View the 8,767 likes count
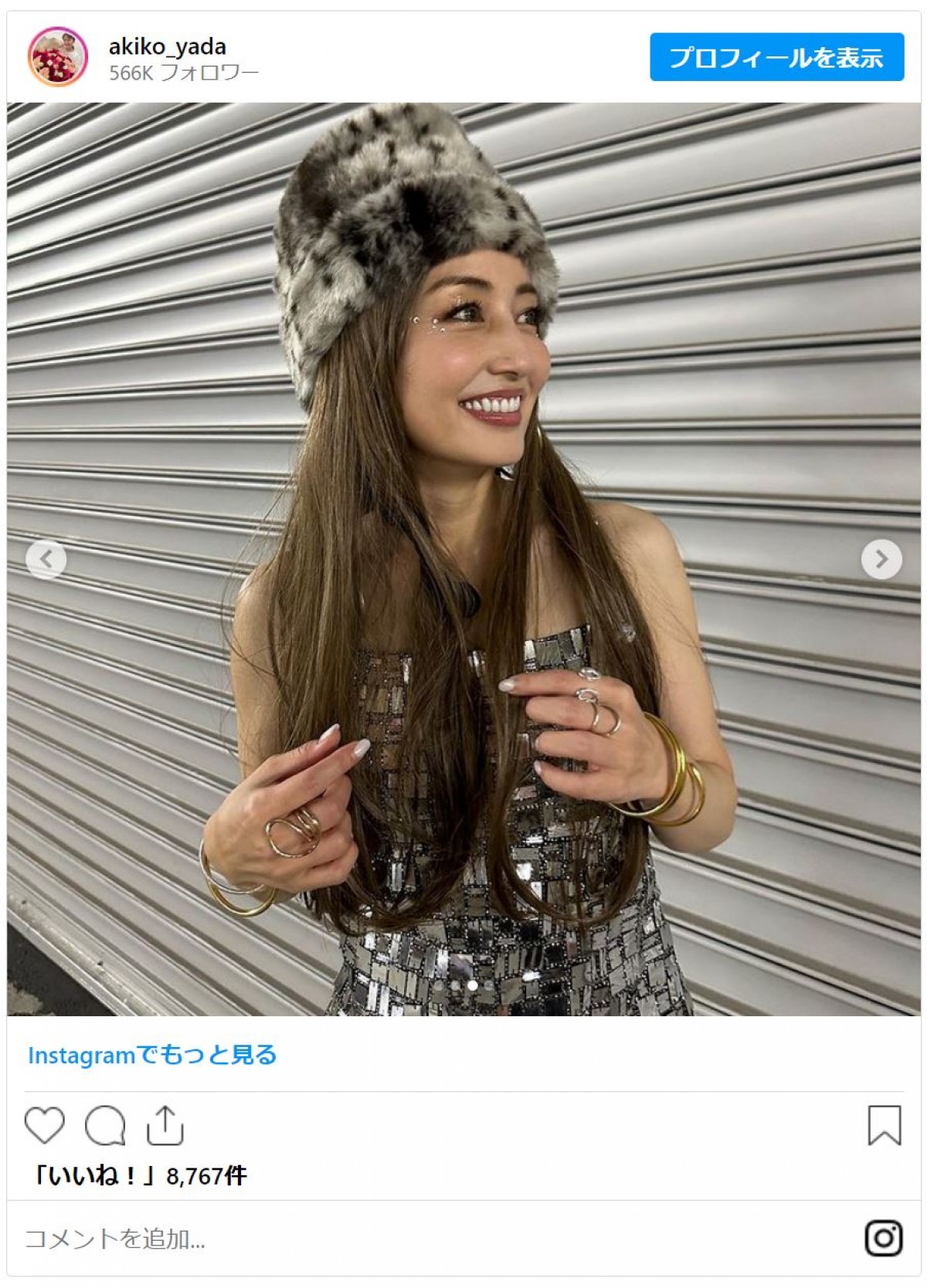The width and height of the screenshot is (927, 1288). coord(139,1176)
